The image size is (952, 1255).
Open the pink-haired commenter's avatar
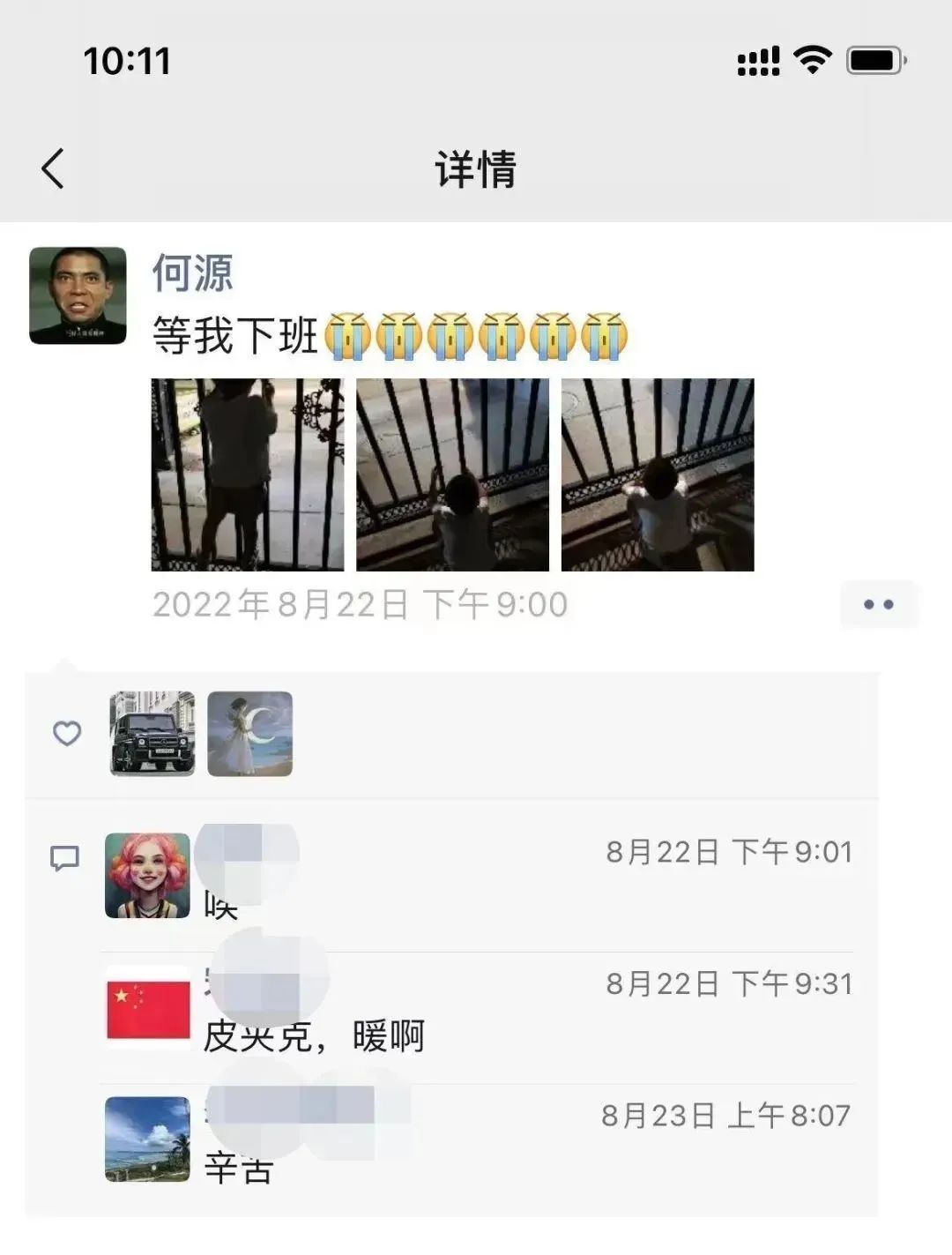click(x=147, y=876)
